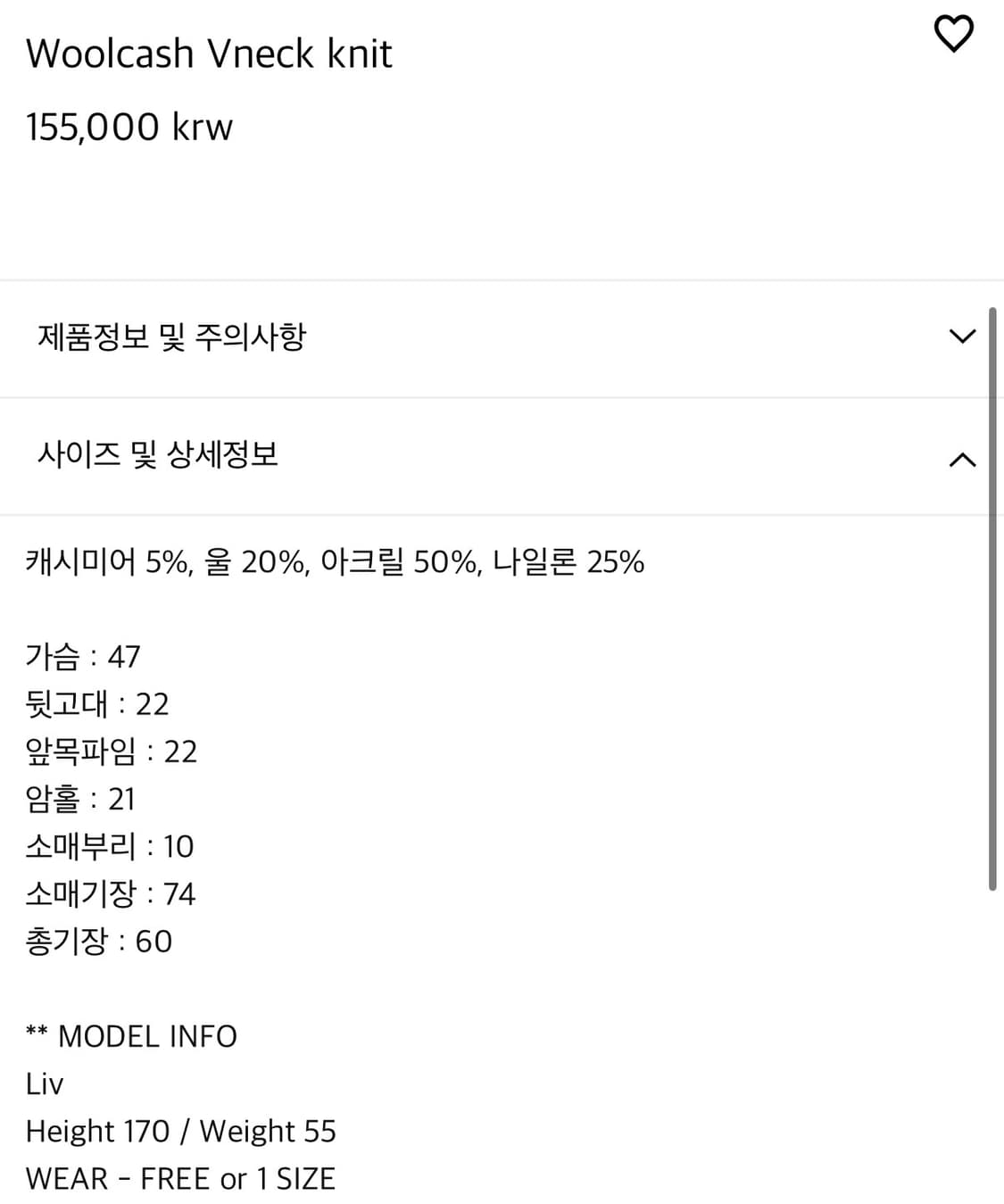Click the Woolcash Vneck knit product title
Screen dimensions: 1004x1204
[x=210, y=53]
